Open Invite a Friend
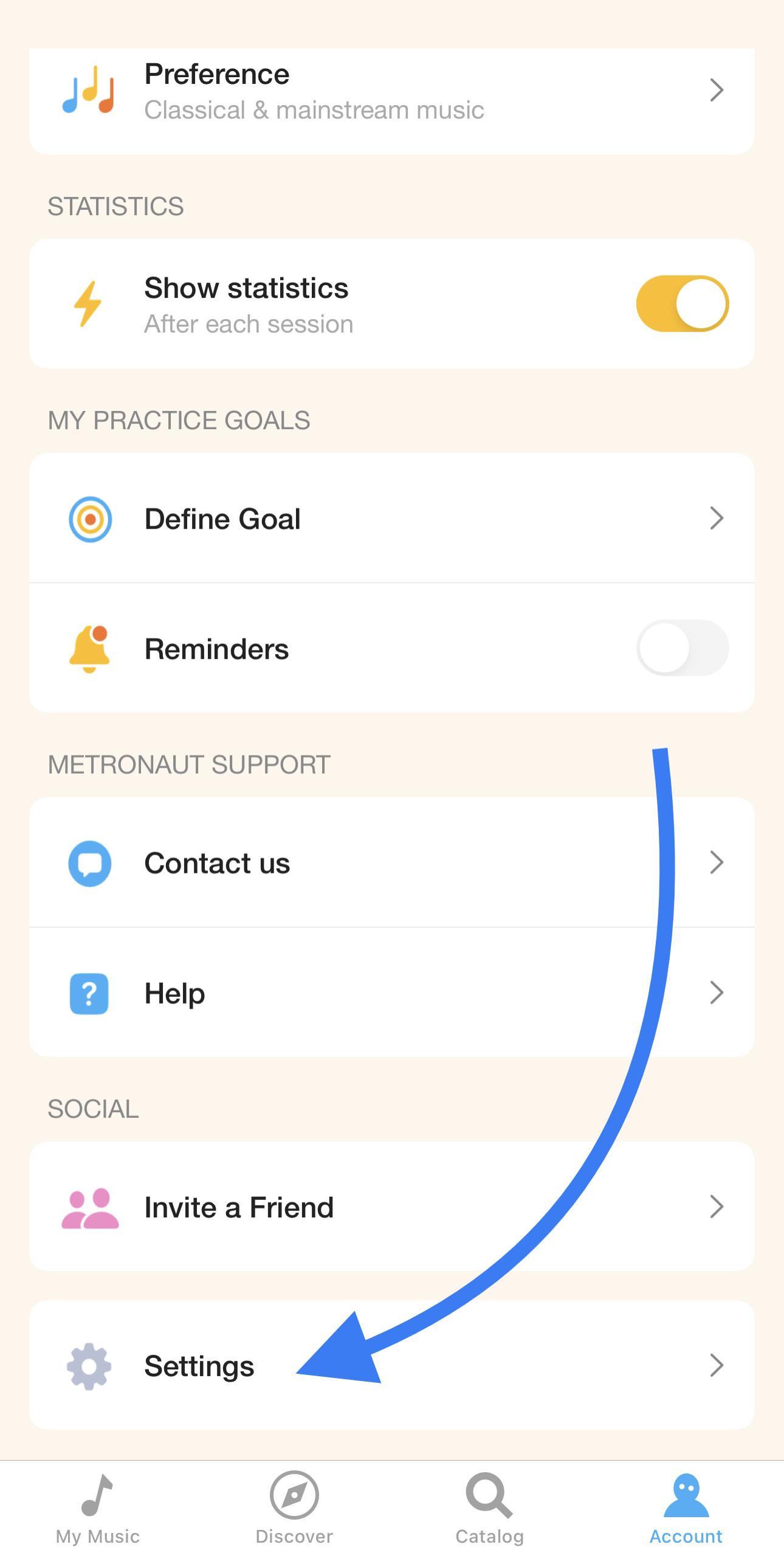This screenshot has height=1564, width=784. point(392,1207)
